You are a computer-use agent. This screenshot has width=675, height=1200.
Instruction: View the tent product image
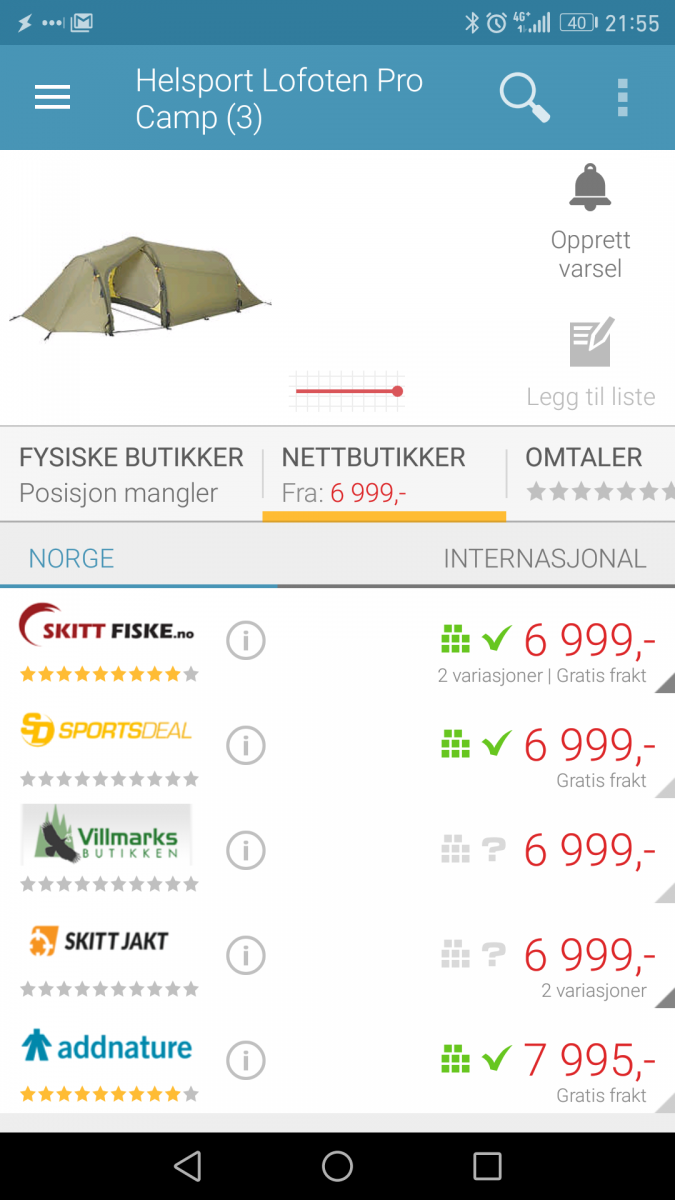(140, 285)
